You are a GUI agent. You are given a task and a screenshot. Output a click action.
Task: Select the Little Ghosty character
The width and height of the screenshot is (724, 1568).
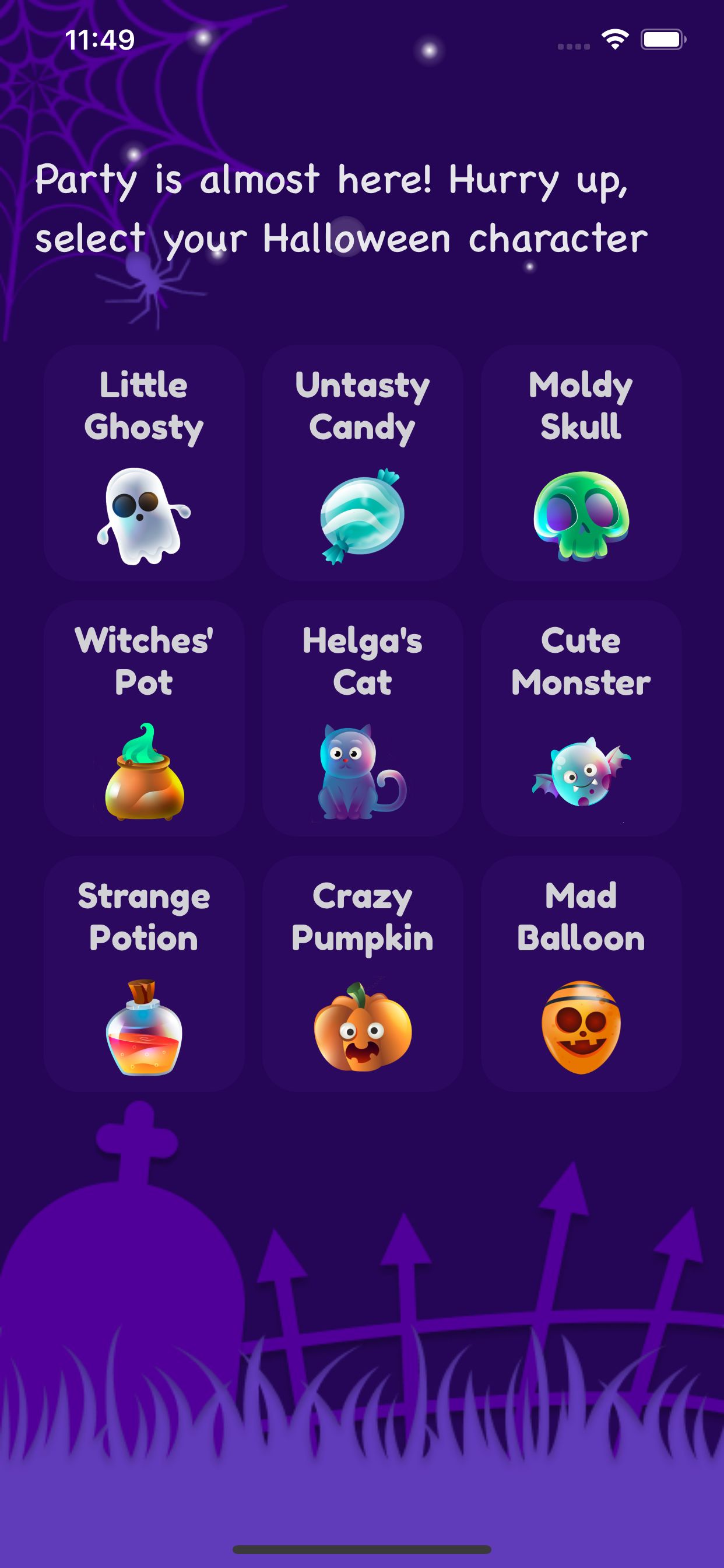(143, 463)
